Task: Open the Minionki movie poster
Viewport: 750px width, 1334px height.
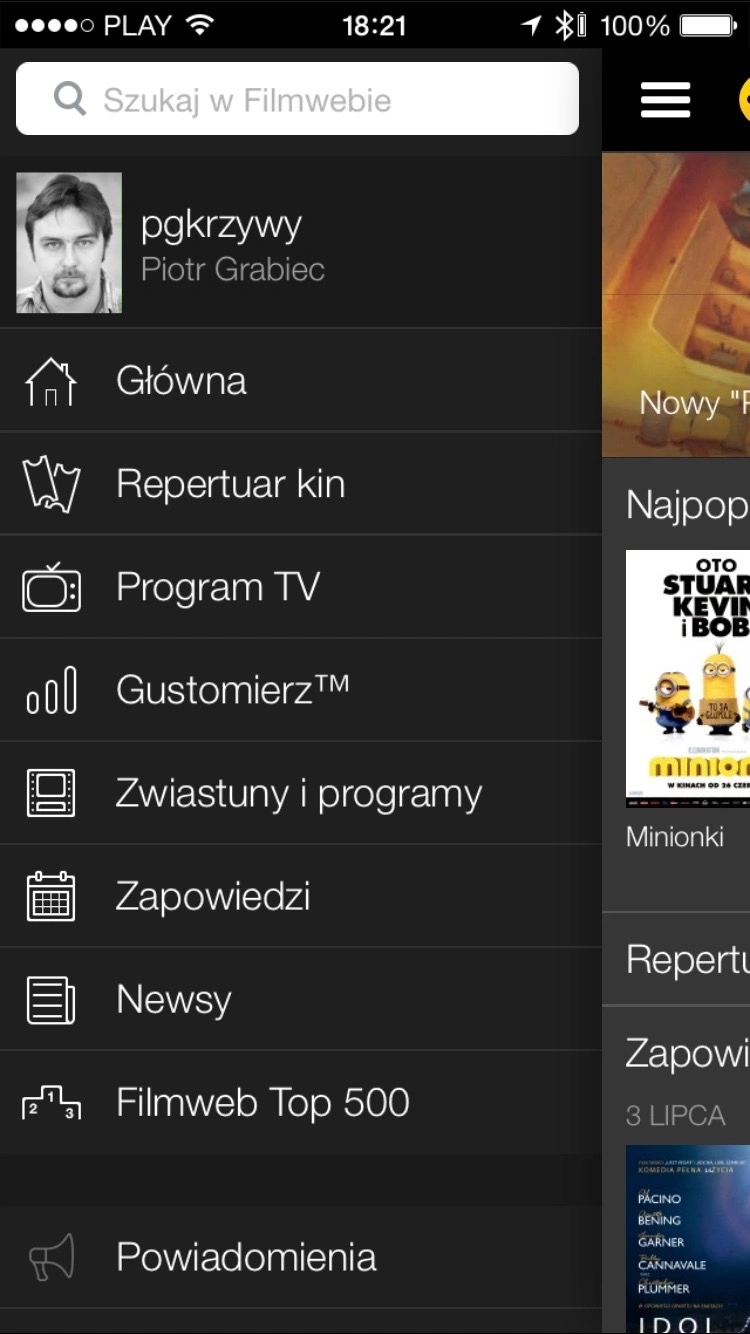Action: 688,678
